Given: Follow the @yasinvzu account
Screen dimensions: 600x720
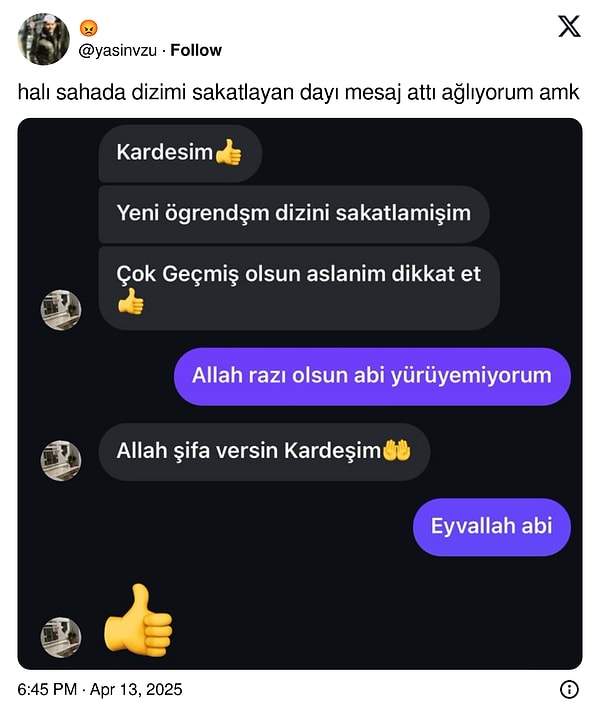Looking at the screenshot, I should pyautogui.click(x=196, y=50).
